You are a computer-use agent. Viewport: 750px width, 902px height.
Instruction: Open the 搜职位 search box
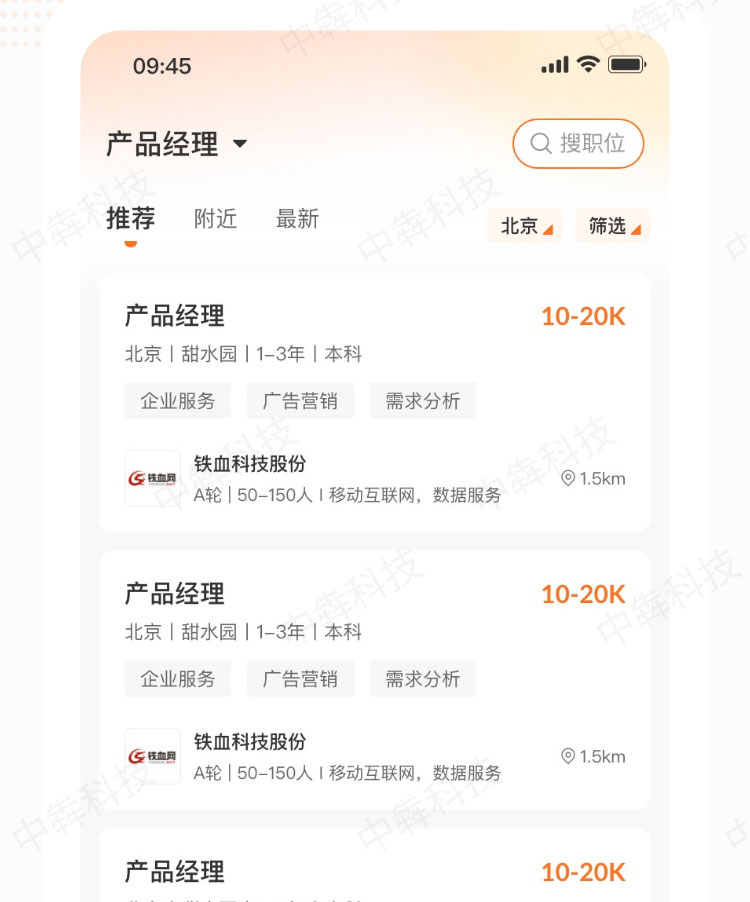pos(578,144)
